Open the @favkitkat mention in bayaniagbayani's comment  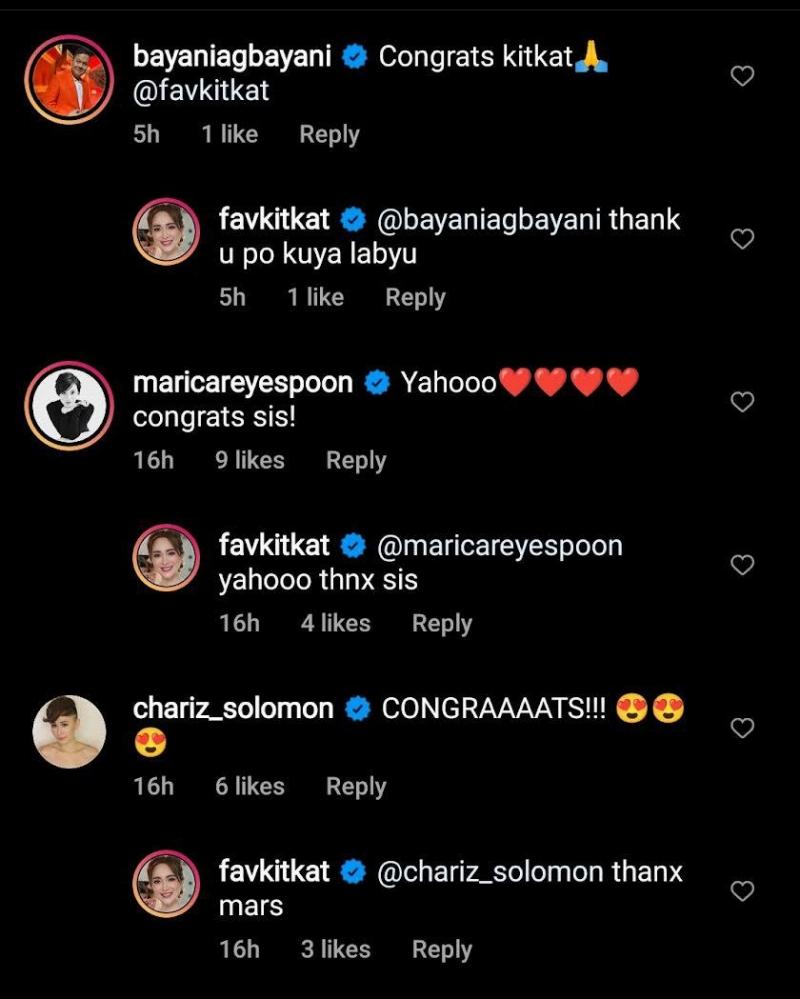[201, 92]
